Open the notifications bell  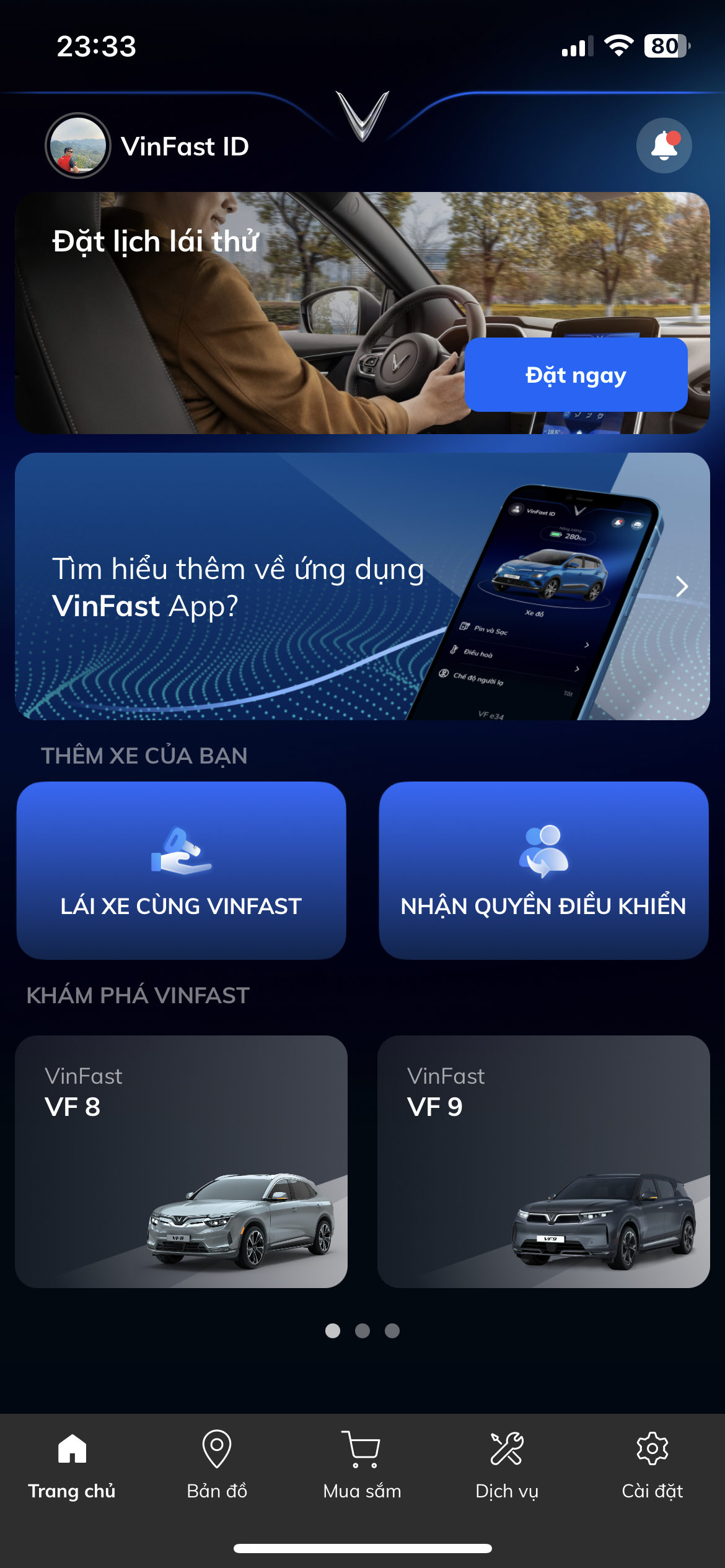coord(664,146)
